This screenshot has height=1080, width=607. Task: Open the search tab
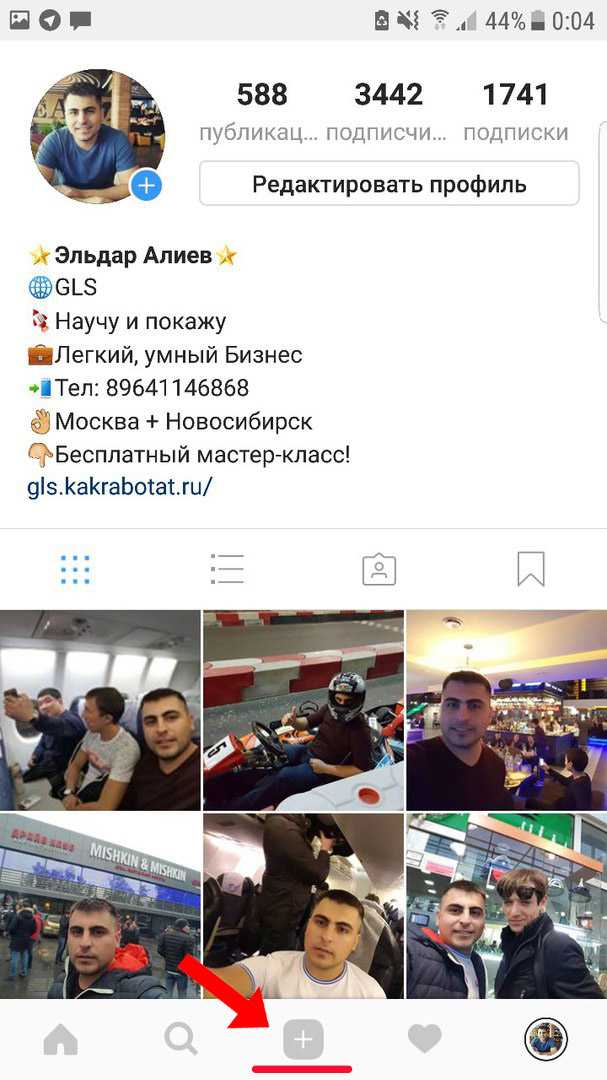click(181, 1040)
